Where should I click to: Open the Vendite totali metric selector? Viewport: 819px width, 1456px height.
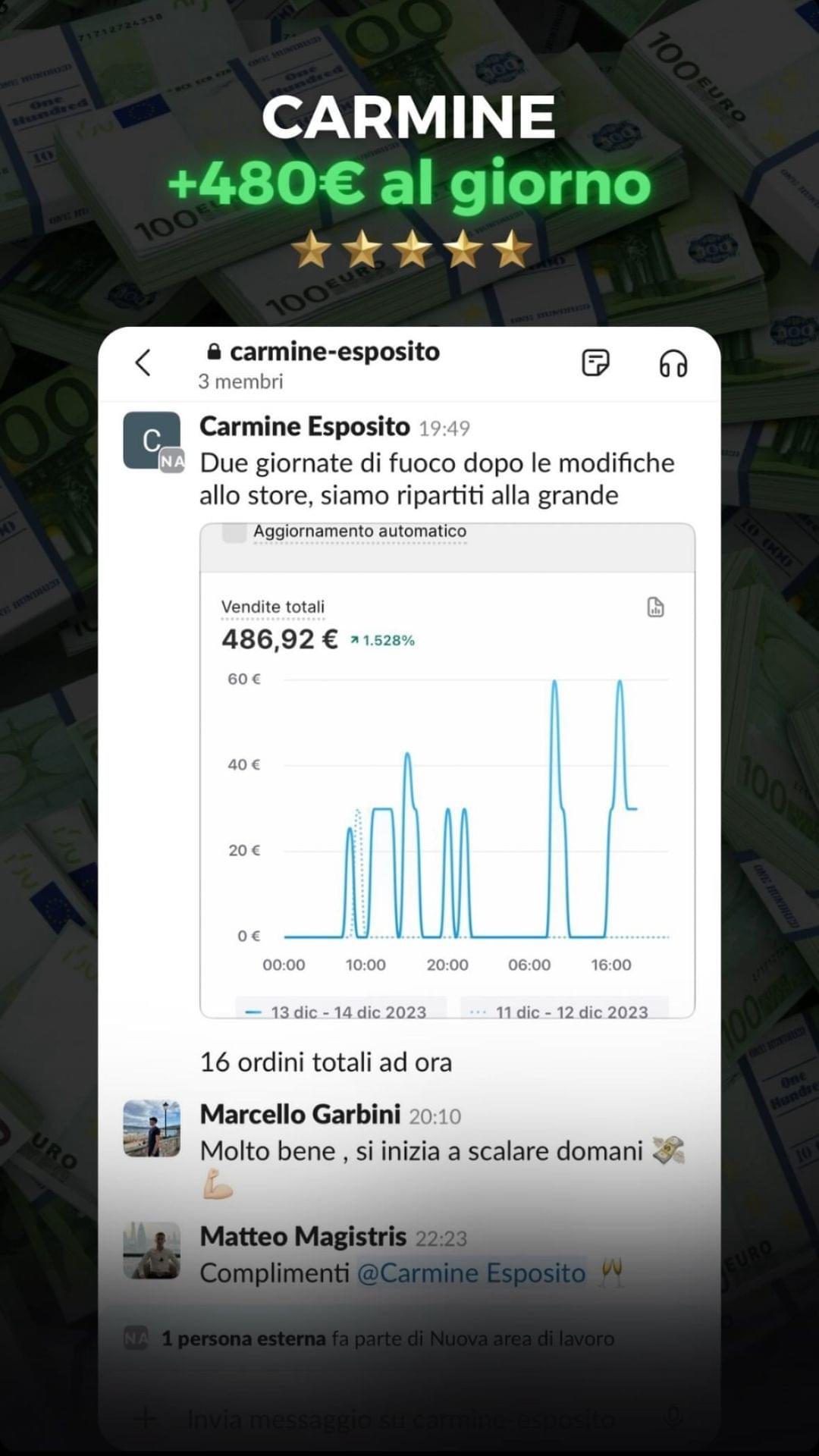273,607
